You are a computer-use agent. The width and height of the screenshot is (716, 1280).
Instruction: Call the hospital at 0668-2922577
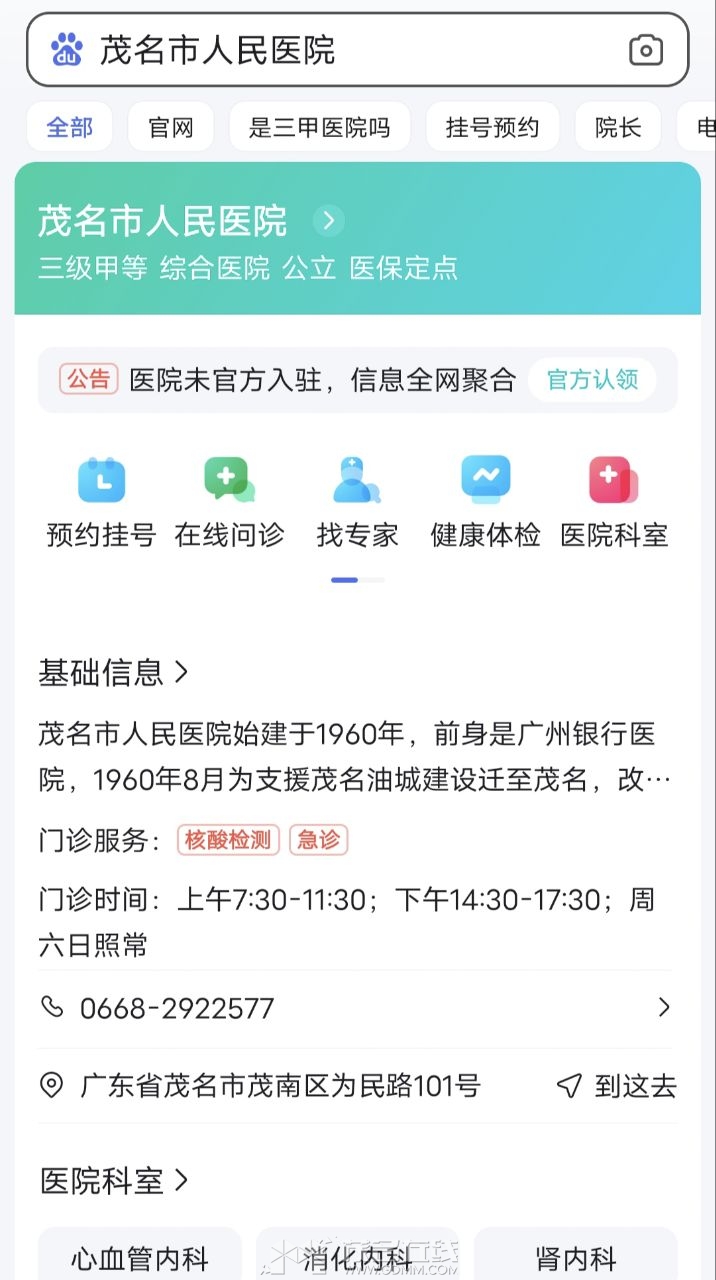pos(177,1008)
